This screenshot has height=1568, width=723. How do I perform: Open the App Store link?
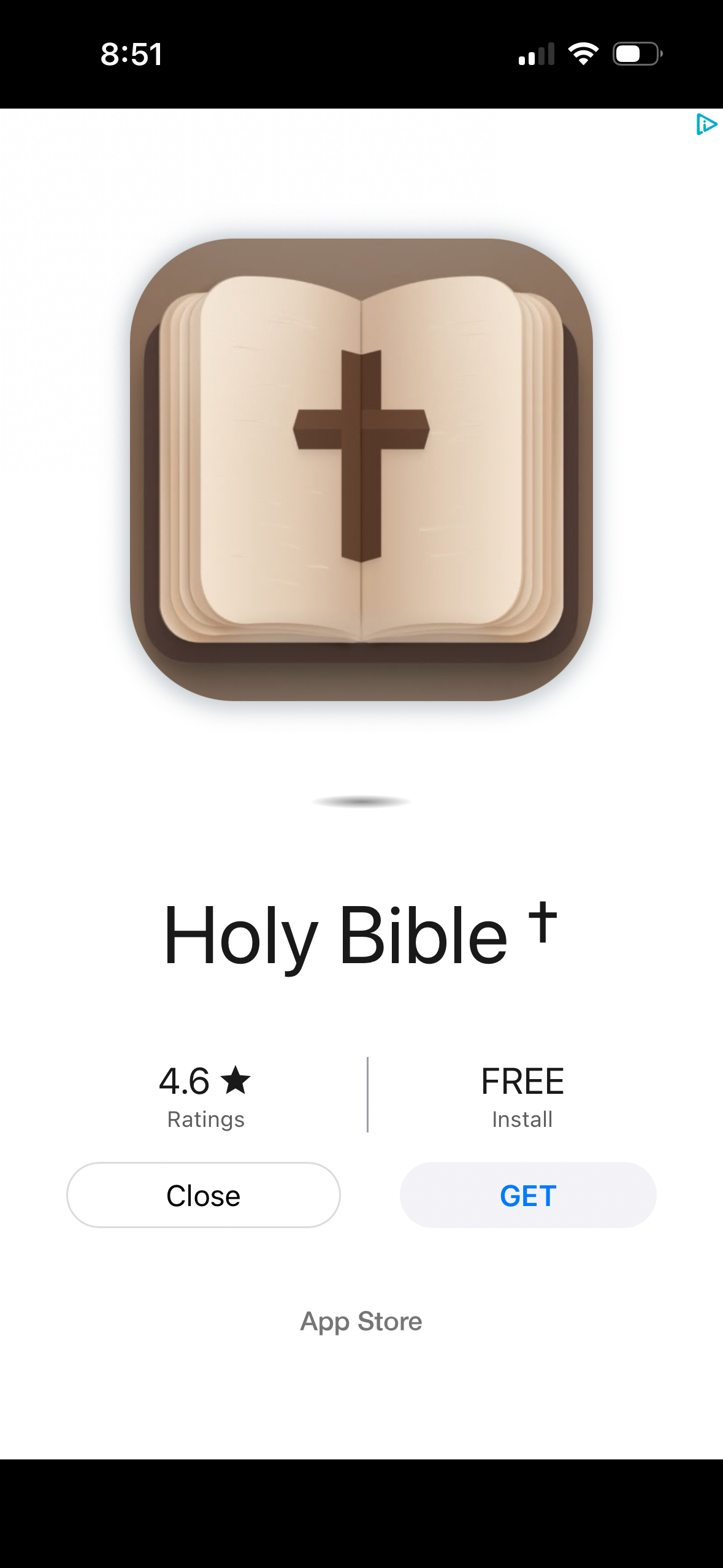click(x=361, y=1321)
